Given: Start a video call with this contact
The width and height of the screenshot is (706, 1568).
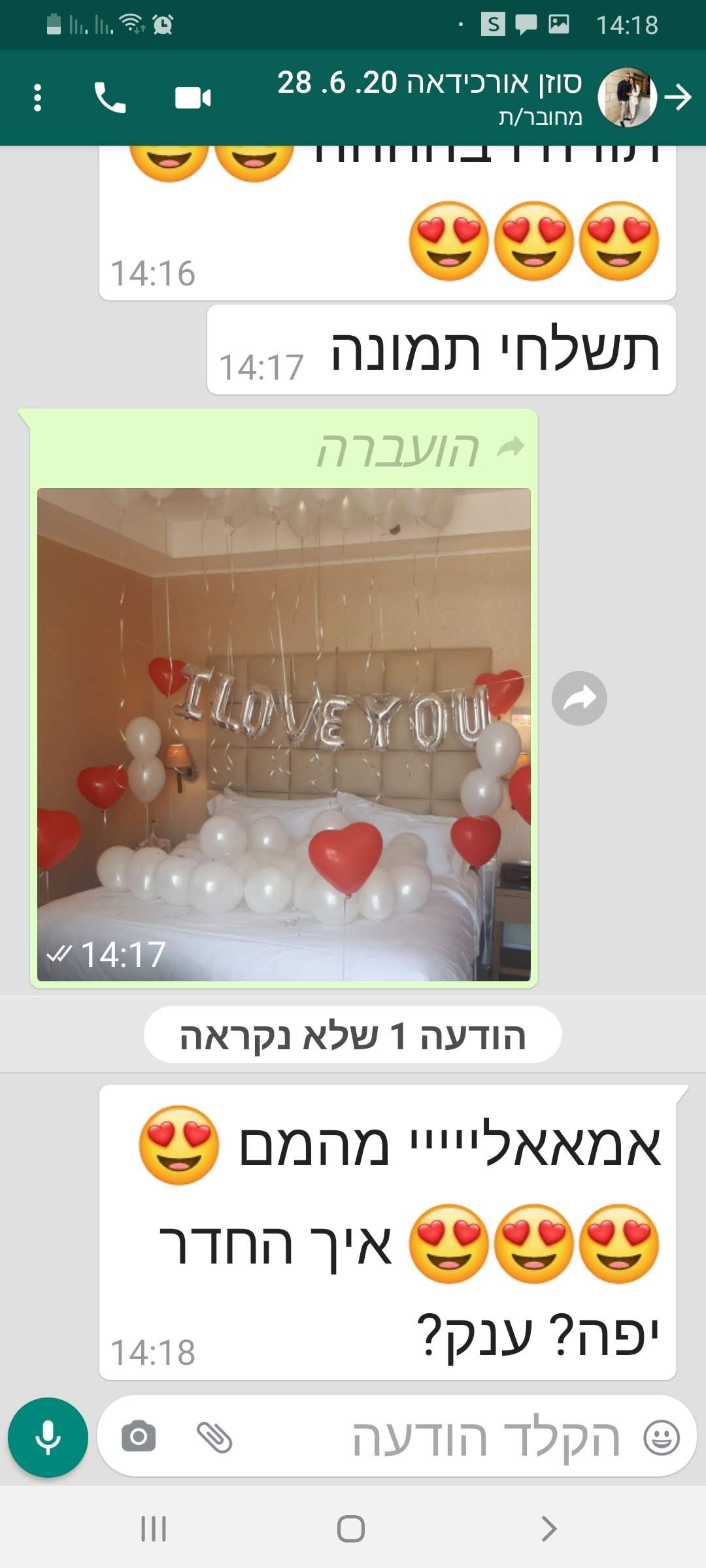Looking at the screenshot, I should click(x=193, y=98).
